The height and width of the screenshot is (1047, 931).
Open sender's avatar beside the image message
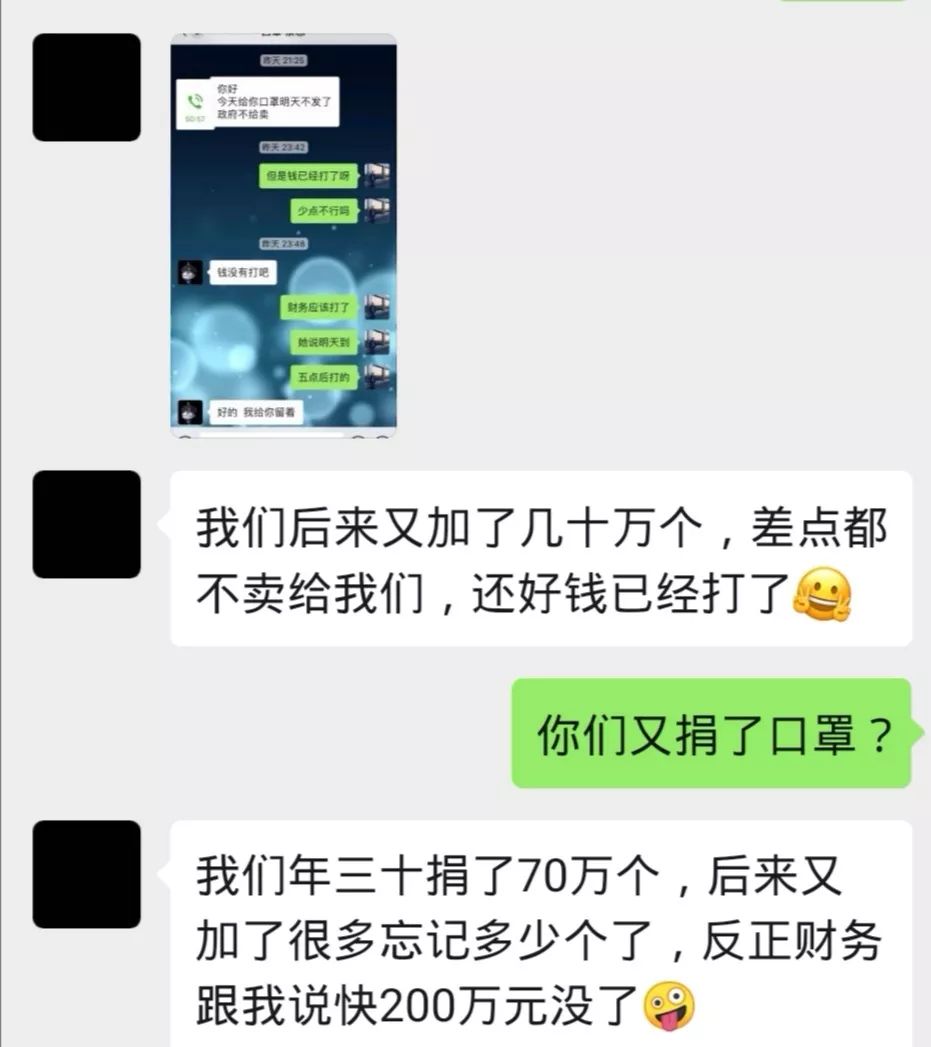click(86, 87)
